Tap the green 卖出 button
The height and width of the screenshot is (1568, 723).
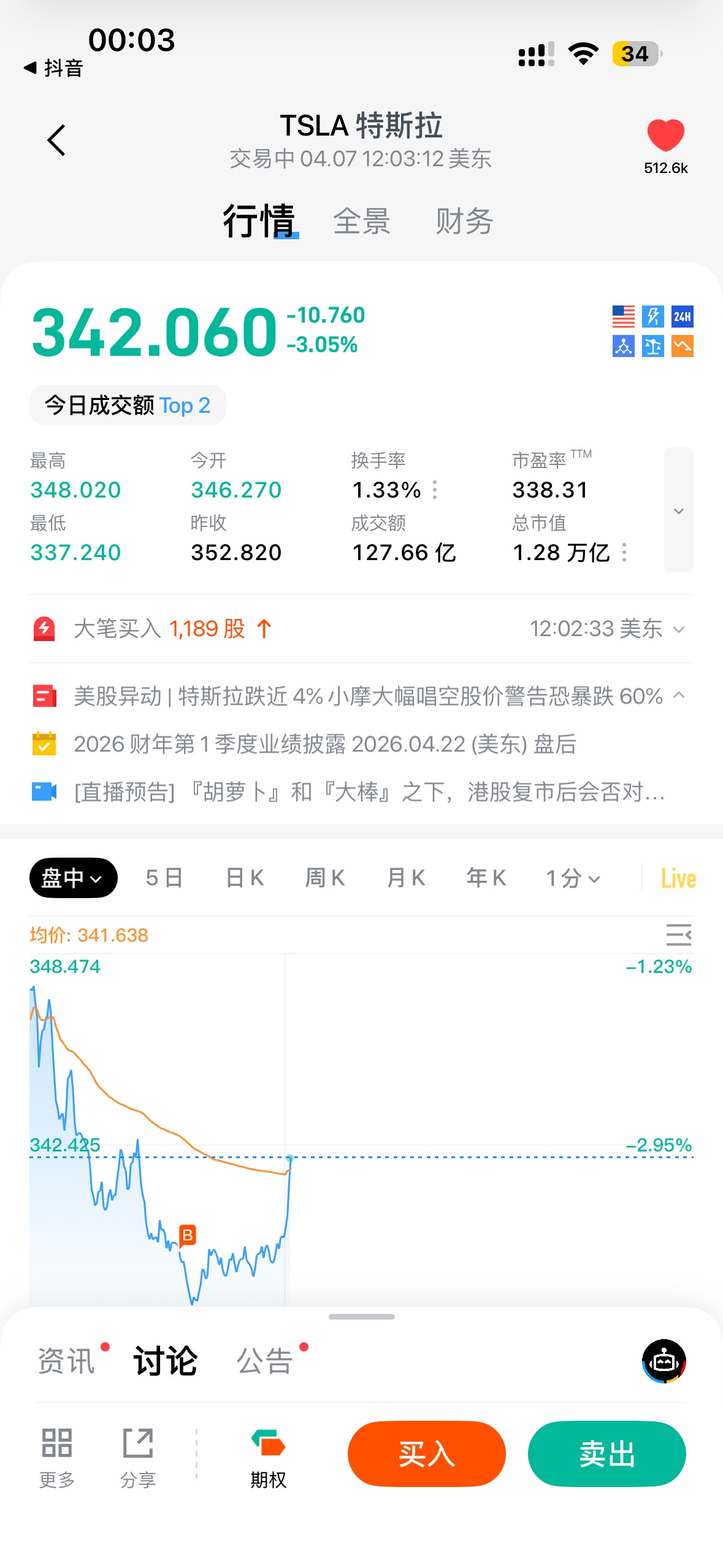606,1453
